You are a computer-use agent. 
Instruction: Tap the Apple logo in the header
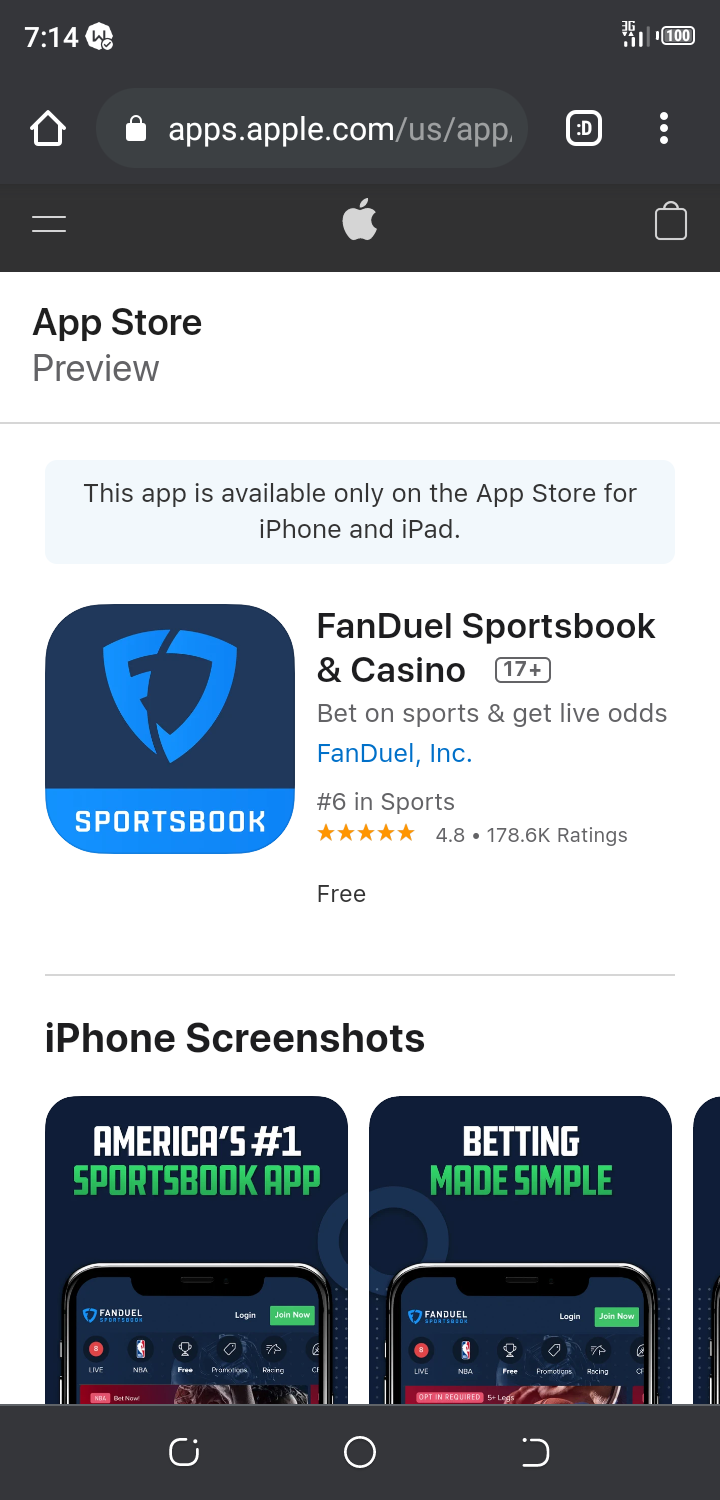tap(360, 220)
